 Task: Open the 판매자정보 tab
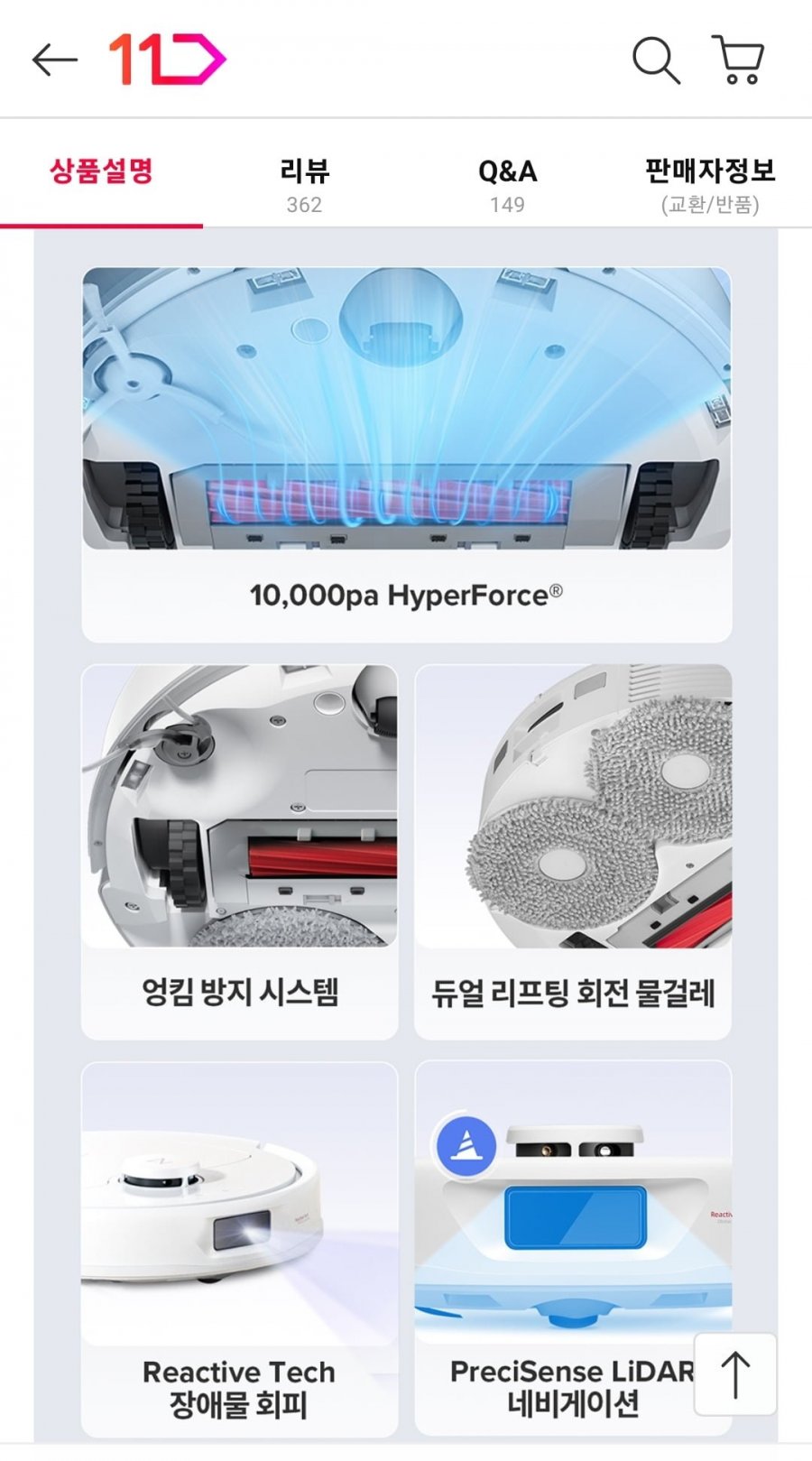coord(710,184)
